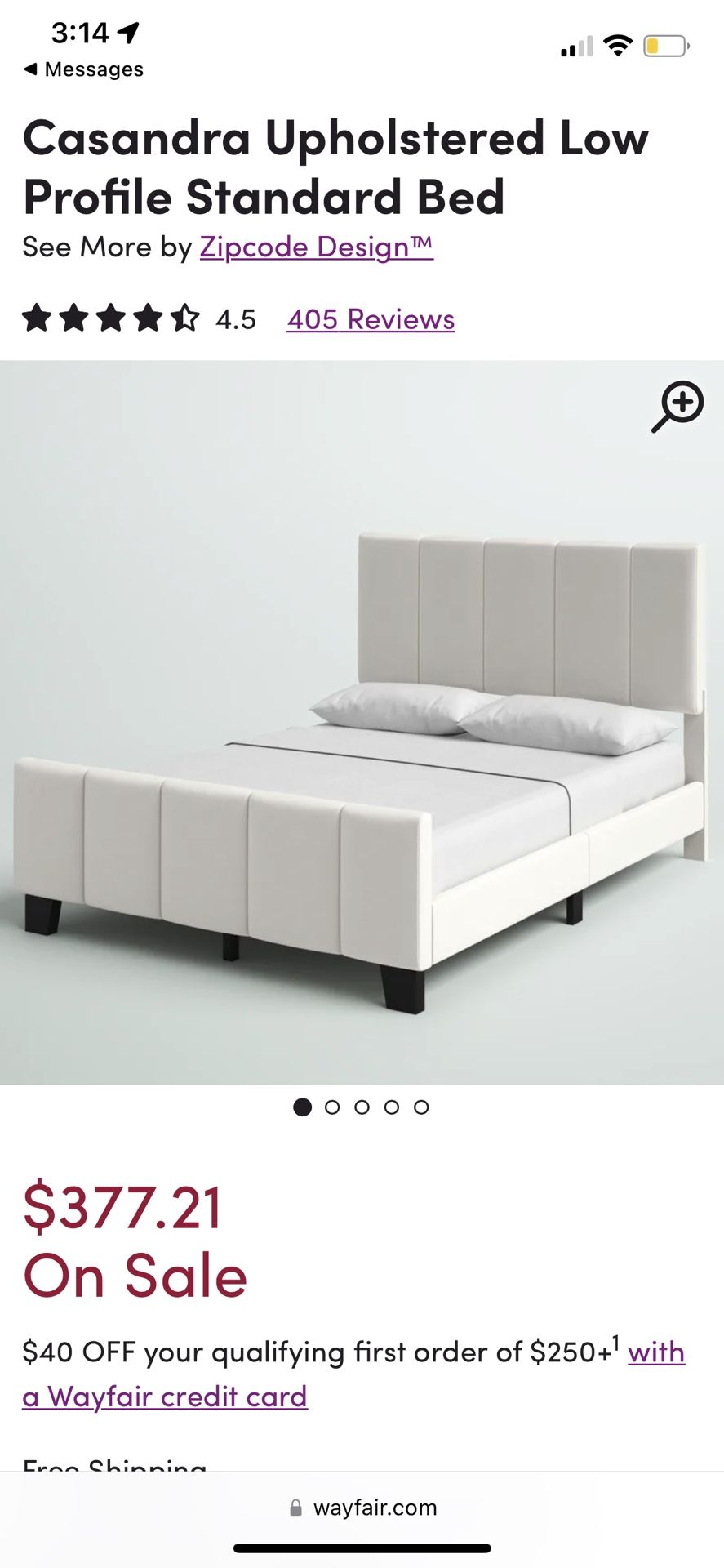Select the last carousel dot

422,1107
